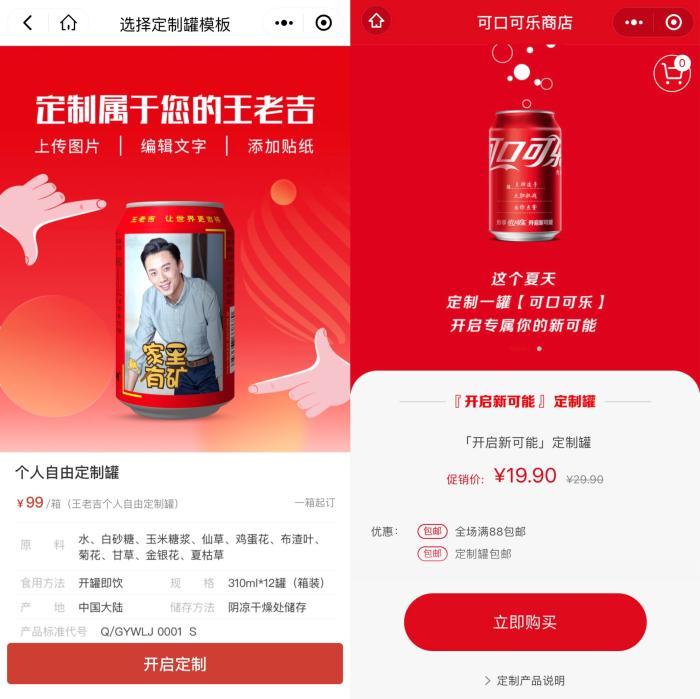Close the 选择定制罐模板 mini program
700x699 pixels.
pyautogui.click(x=323, y=23)
